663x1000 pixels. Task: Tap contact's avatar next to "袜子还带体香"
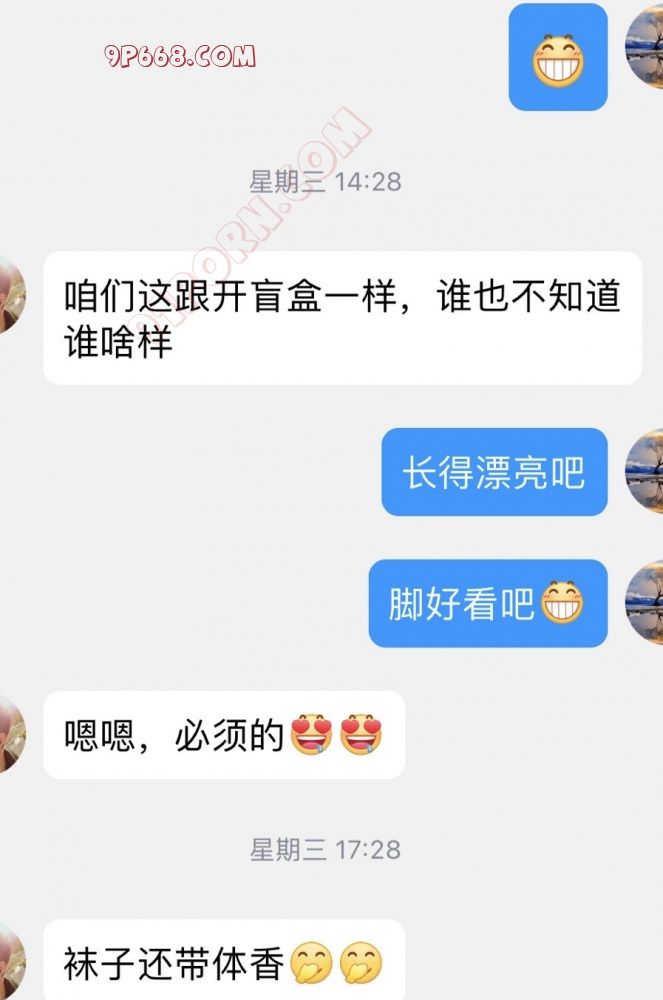(x=12, y=962)
